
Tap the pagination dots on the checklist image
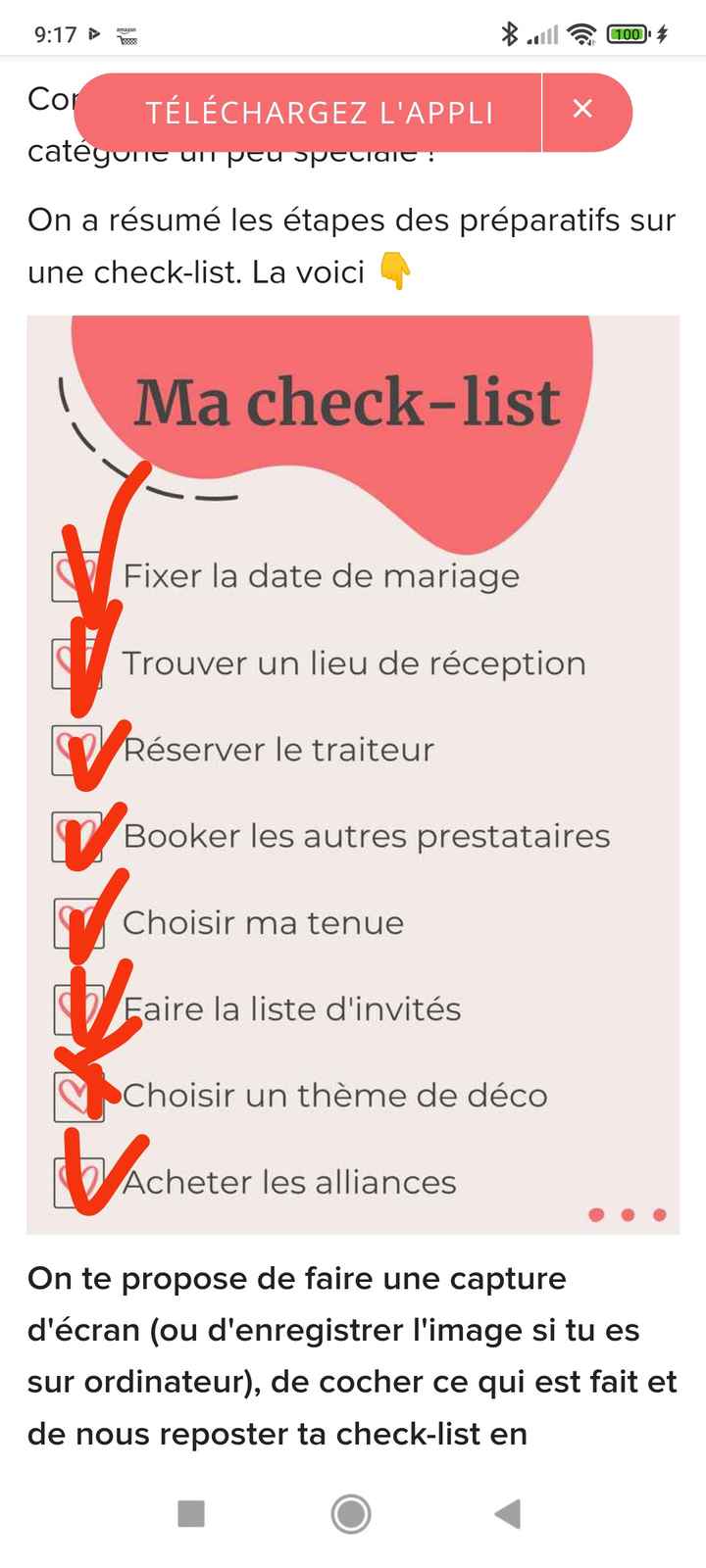(x=630, y=1214)
